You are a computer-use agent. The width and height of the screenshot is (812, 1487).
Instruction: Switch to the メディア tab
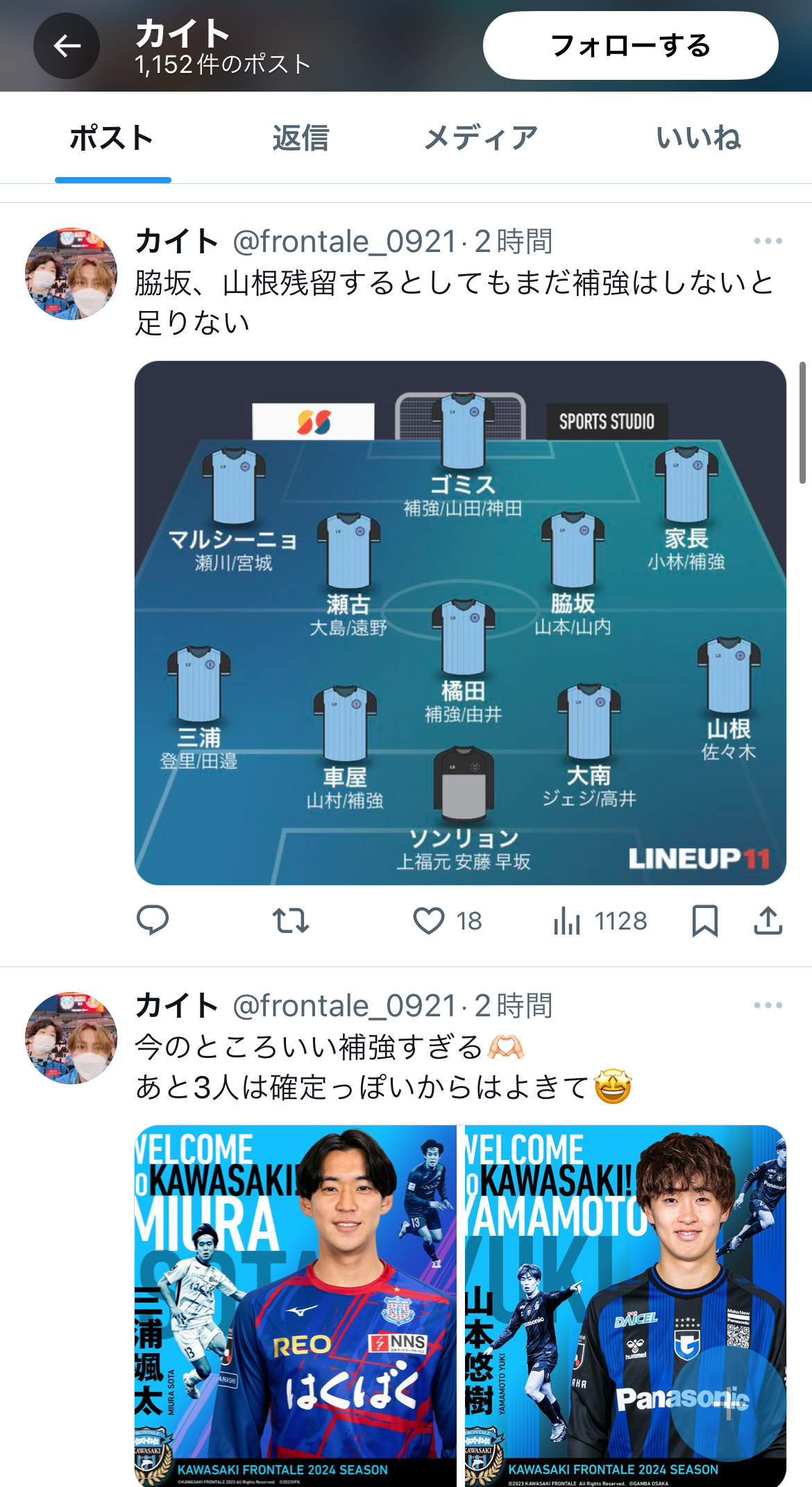(481, 137)
